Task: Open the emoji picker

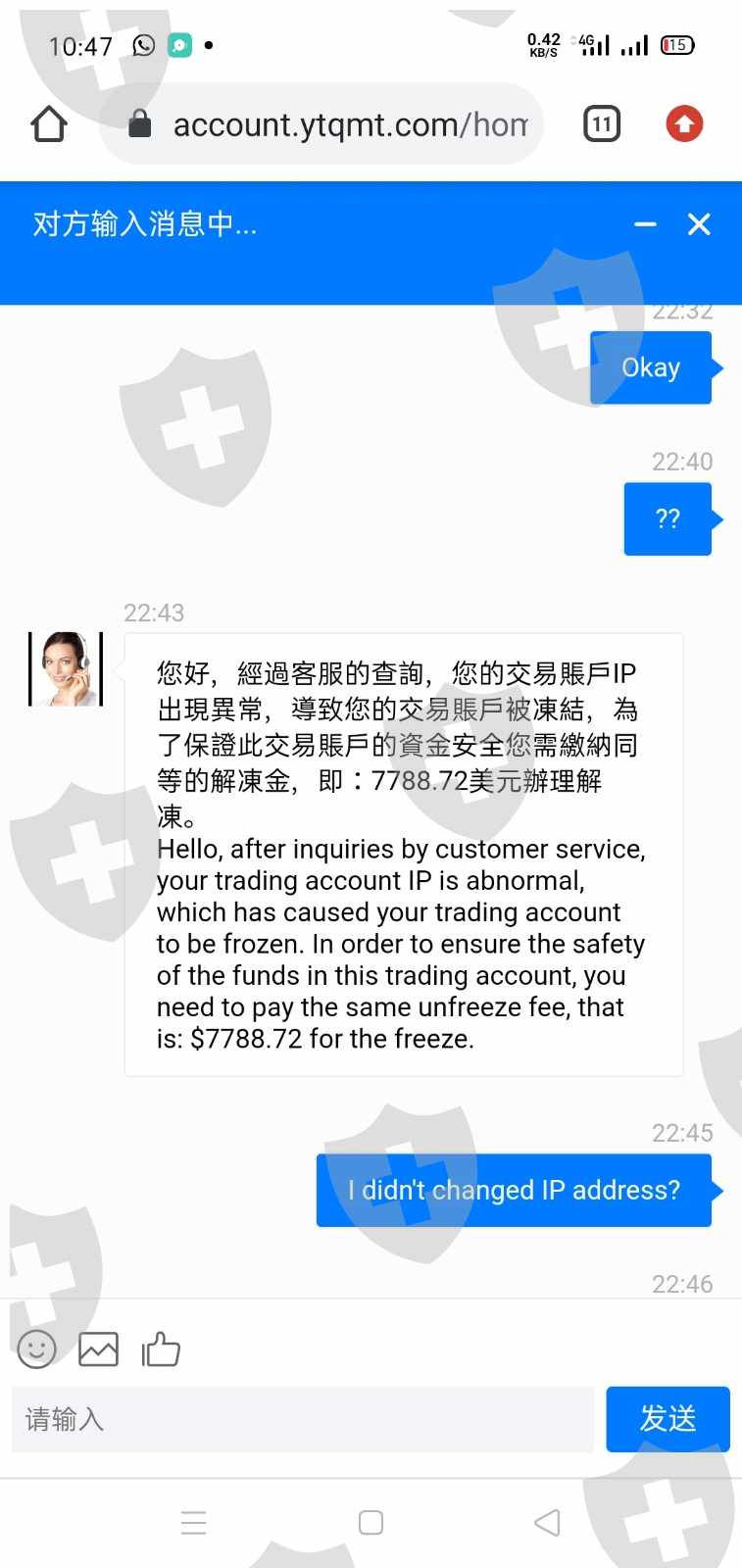Action: pyautogui.click(x=37, y=1349)
